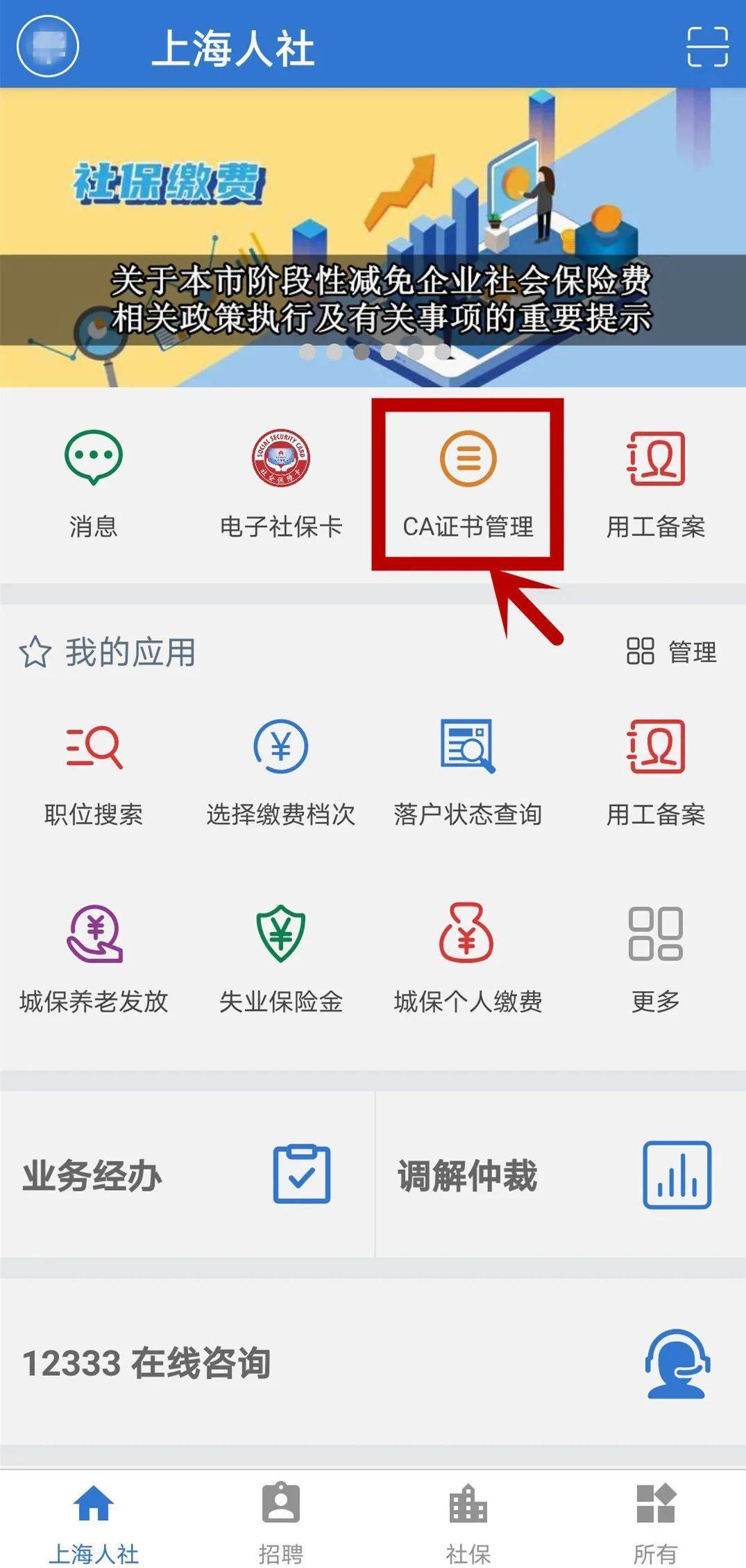Open the 消息 (messages) icon
The image size is (746, 1568).
[x=94, y=479]
